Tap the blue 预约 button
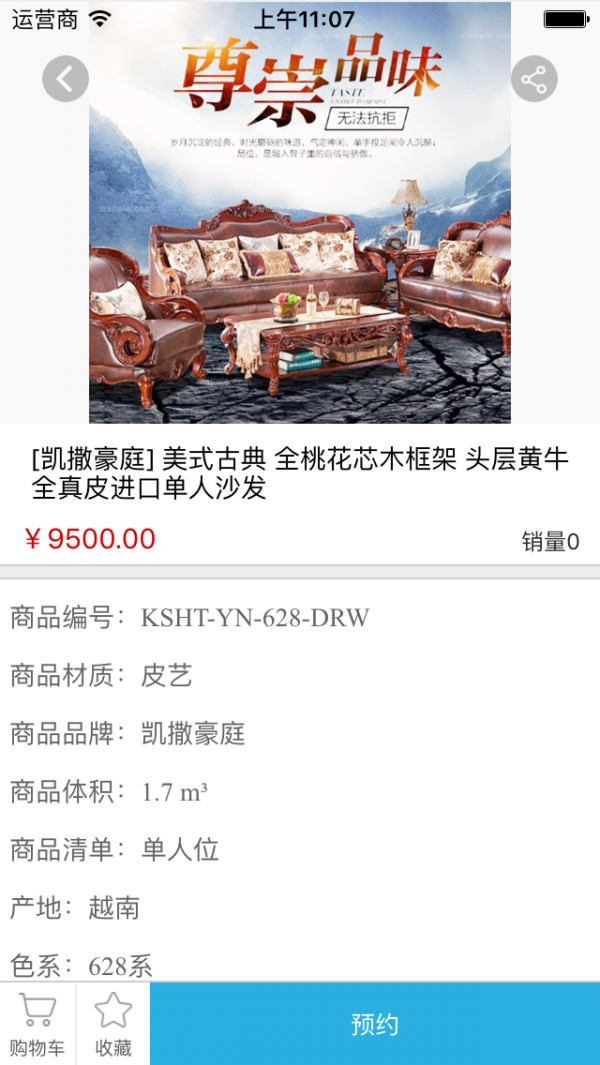 [375, 1024]
